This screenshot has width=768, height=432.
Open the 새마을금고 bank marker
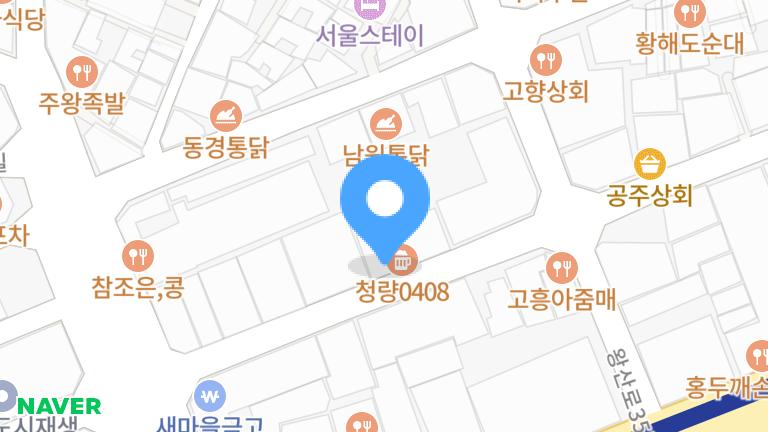pyautogui.click(x=210, y=395)
